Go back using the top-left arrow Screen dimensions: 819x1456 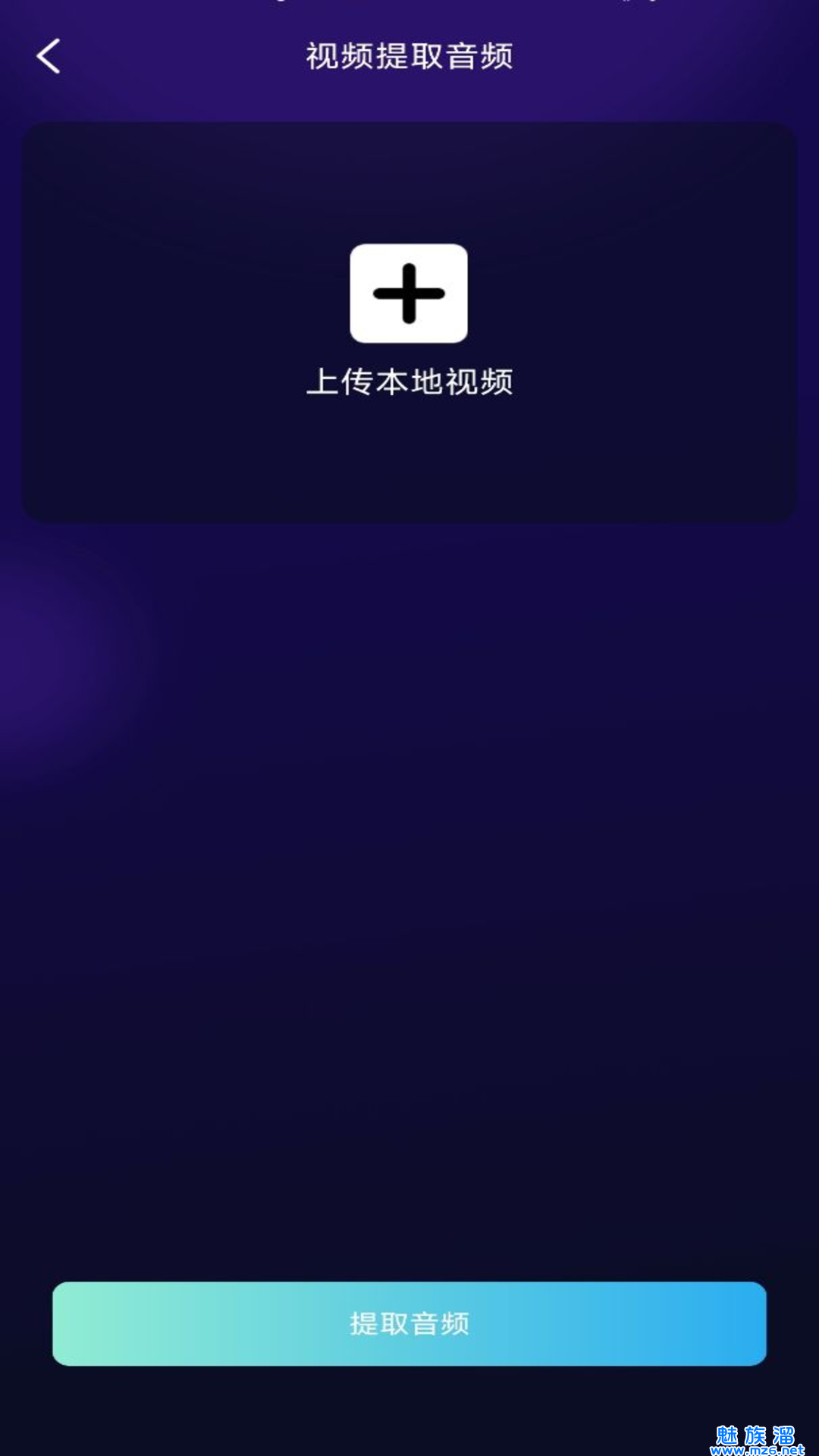point(49,57)
